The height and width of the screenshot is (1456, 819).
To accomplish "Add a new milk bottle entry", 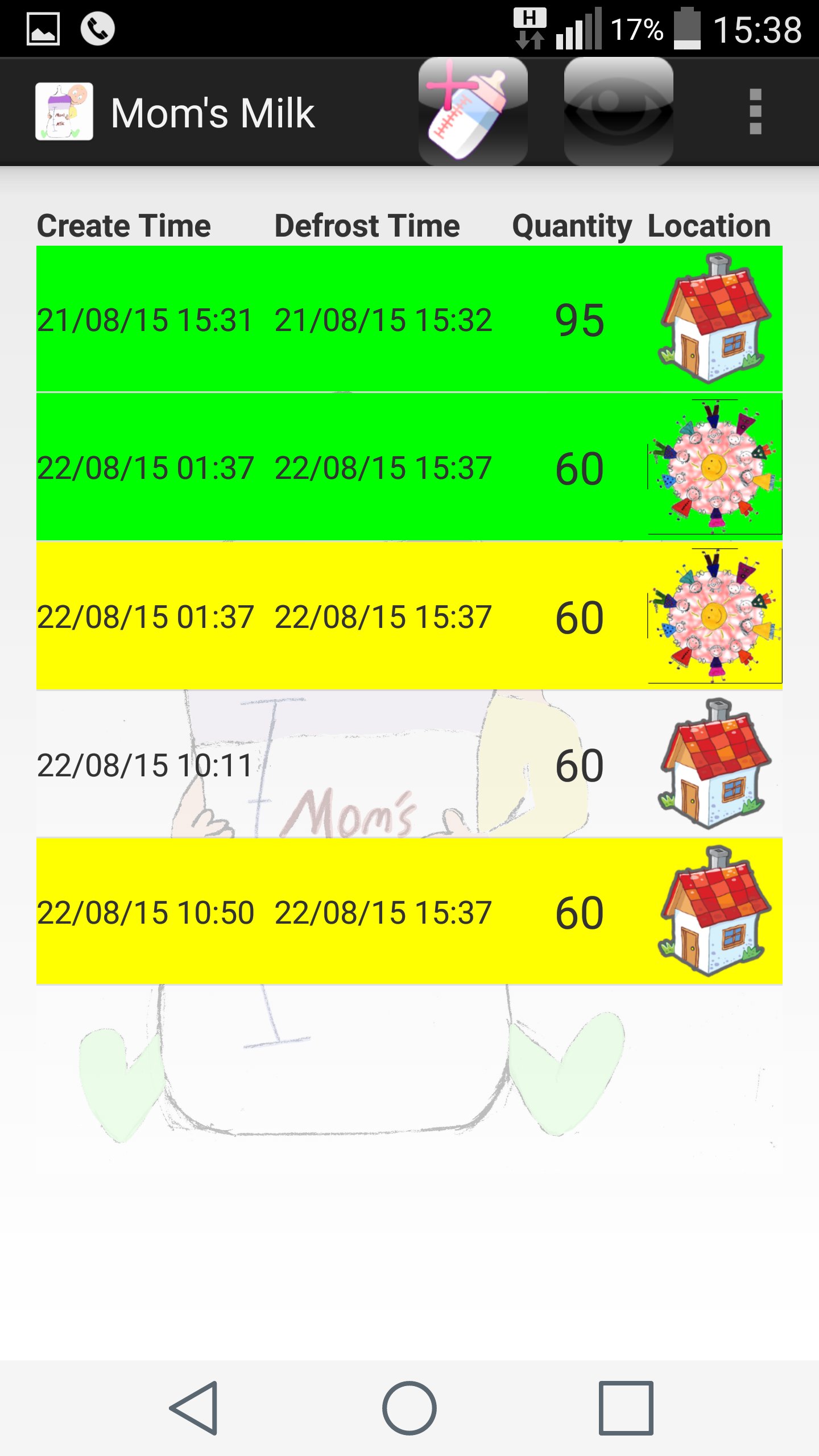I will (473, 112).
